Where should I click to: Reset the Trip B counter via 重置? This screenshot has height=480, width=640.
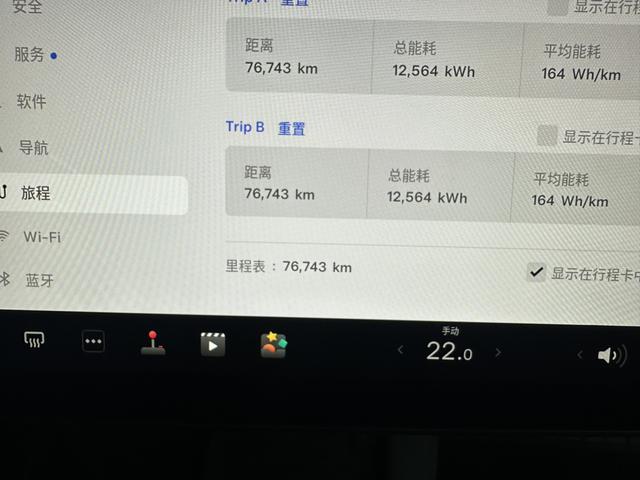click(291, 128)
